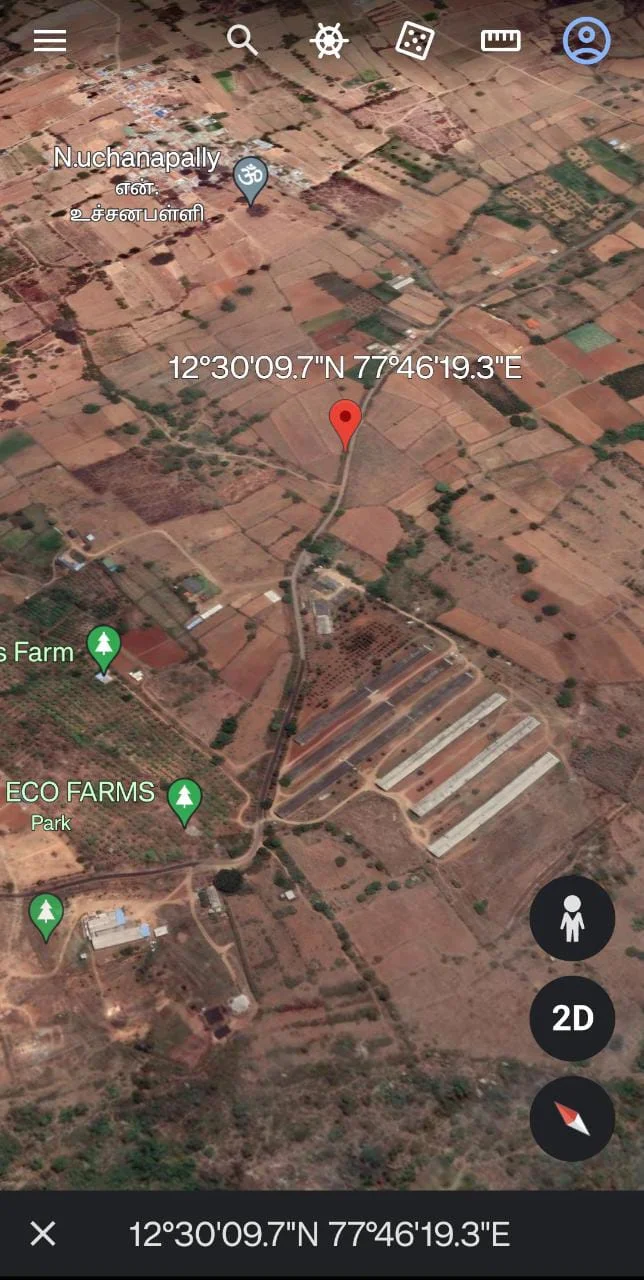Select the red location pin
Image resolution: width=644 pixels, height=1280 pixels.
pos(345,424)
